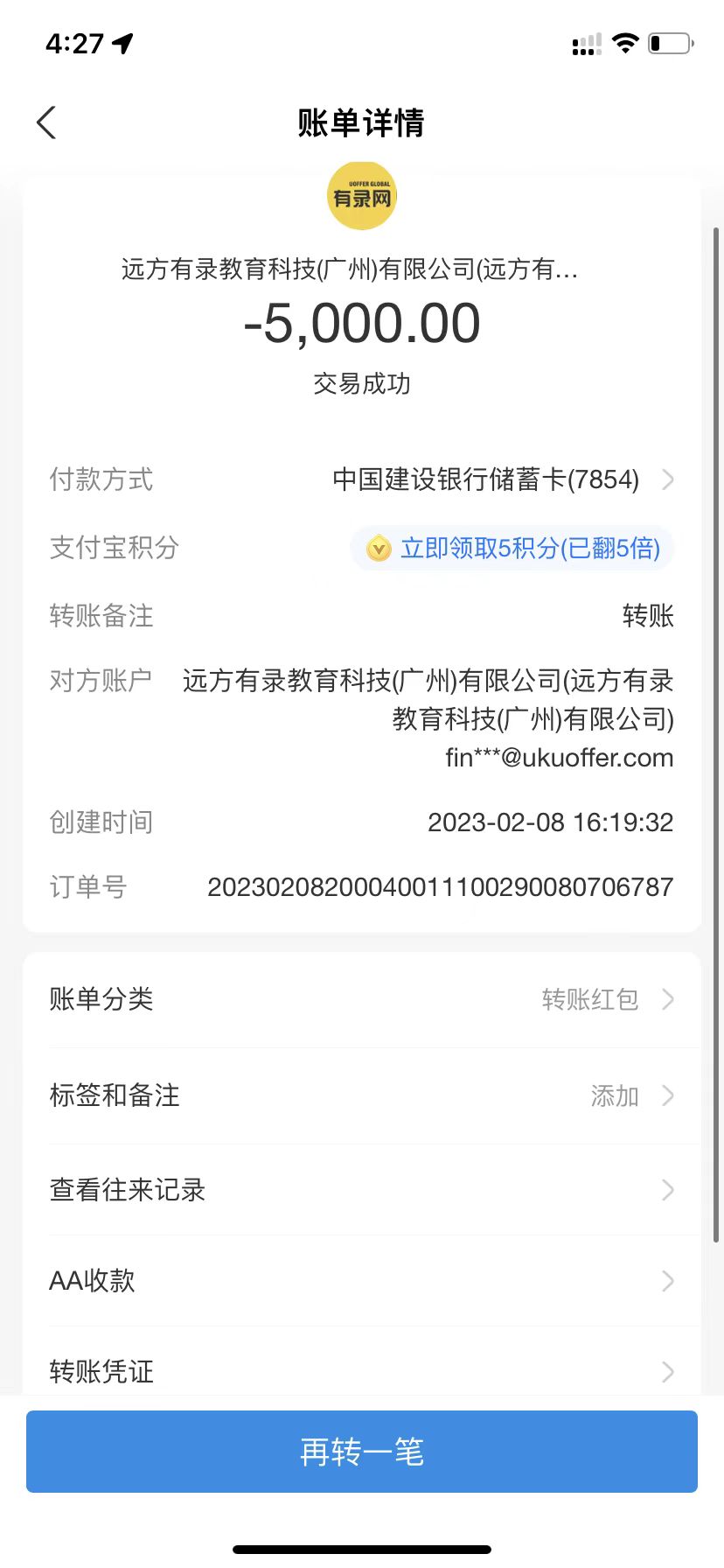The image size is (724, 1568).
Task: Tap the 再转一笔 button
Action: tap(362, 1452)
